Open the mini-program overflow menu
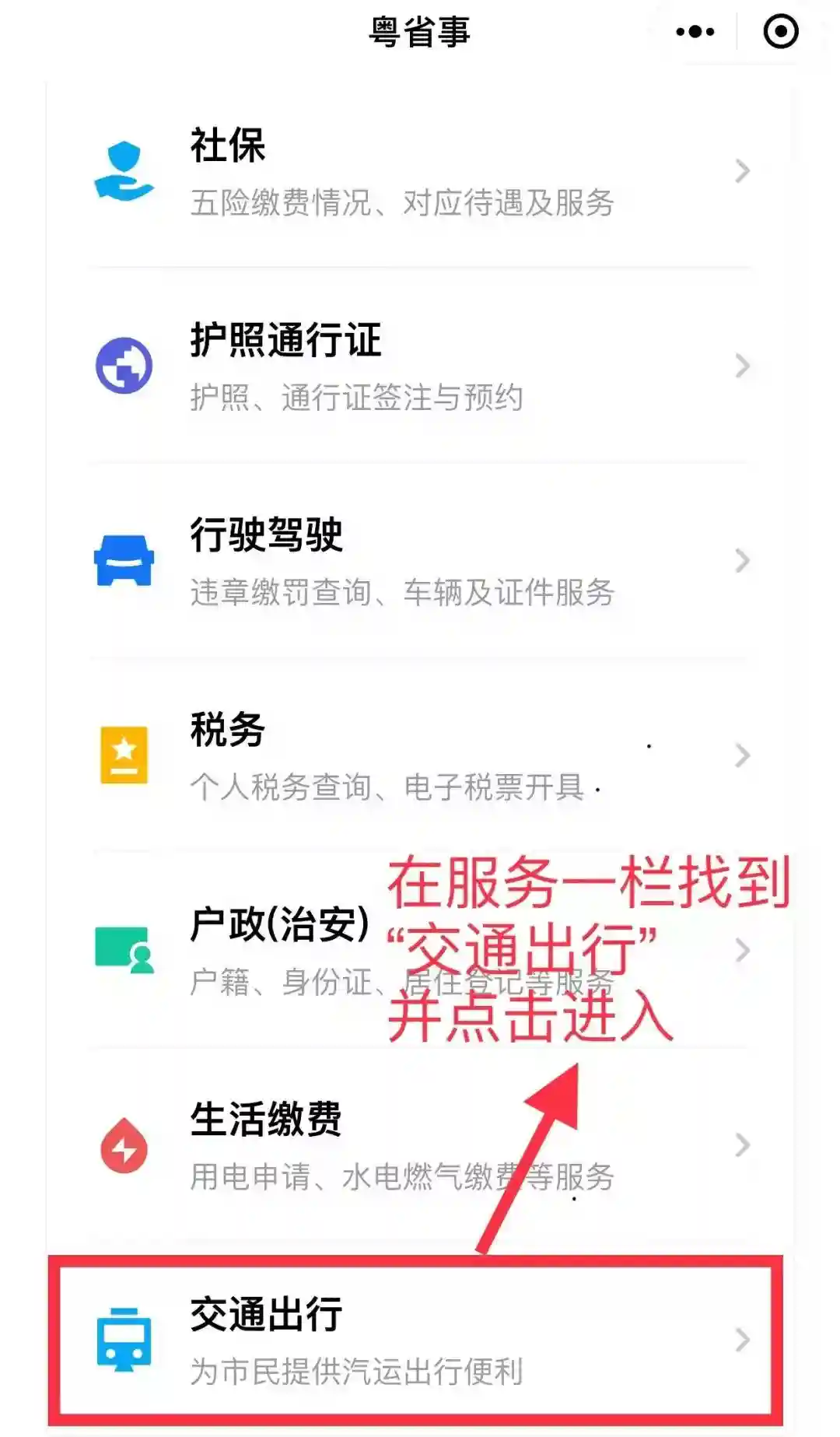The width and height of the screenshot is (840, 1437). tap(695, 33)
